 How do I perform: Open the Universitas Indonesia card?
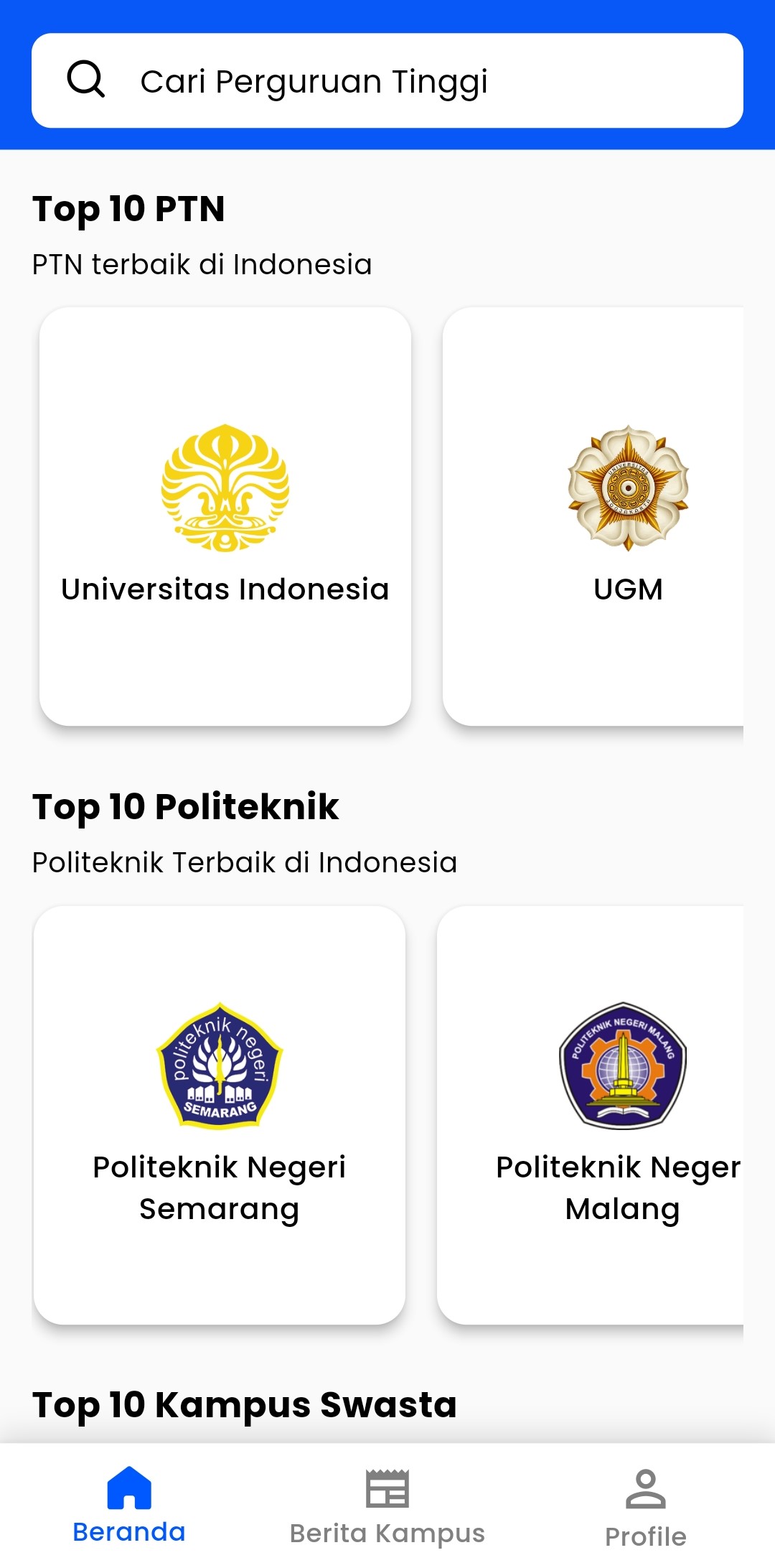coord(225,517)
